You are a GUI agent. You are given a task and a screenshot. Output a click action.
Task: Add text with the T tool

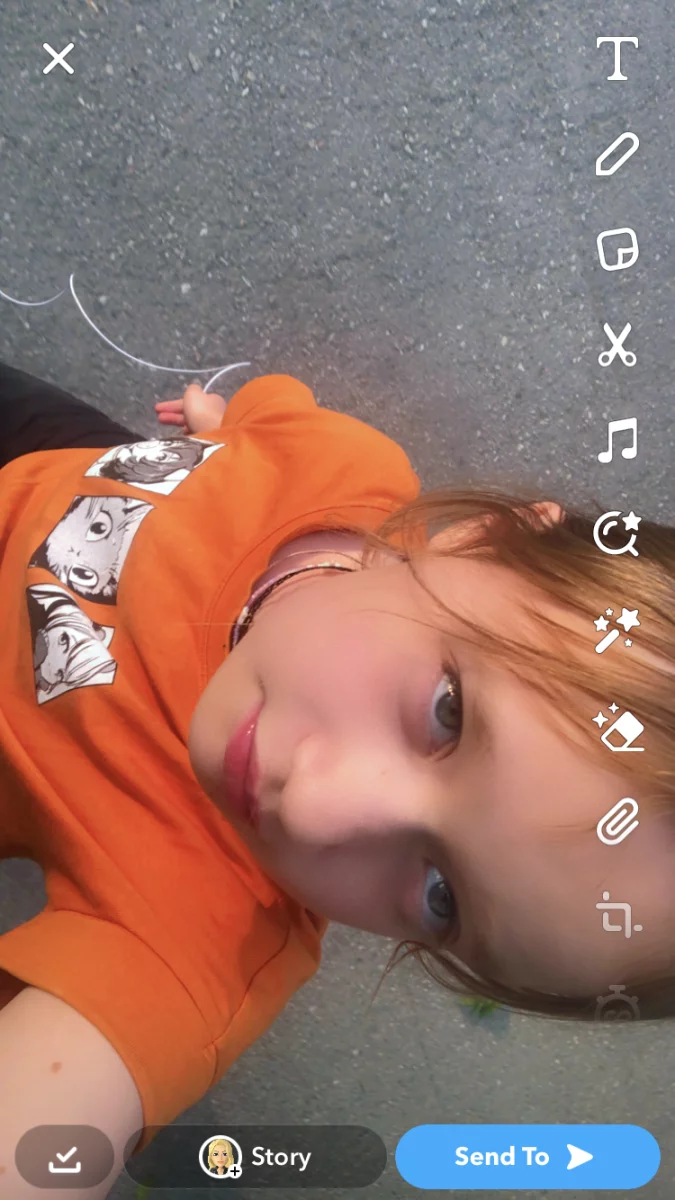(x=618, y=59)
